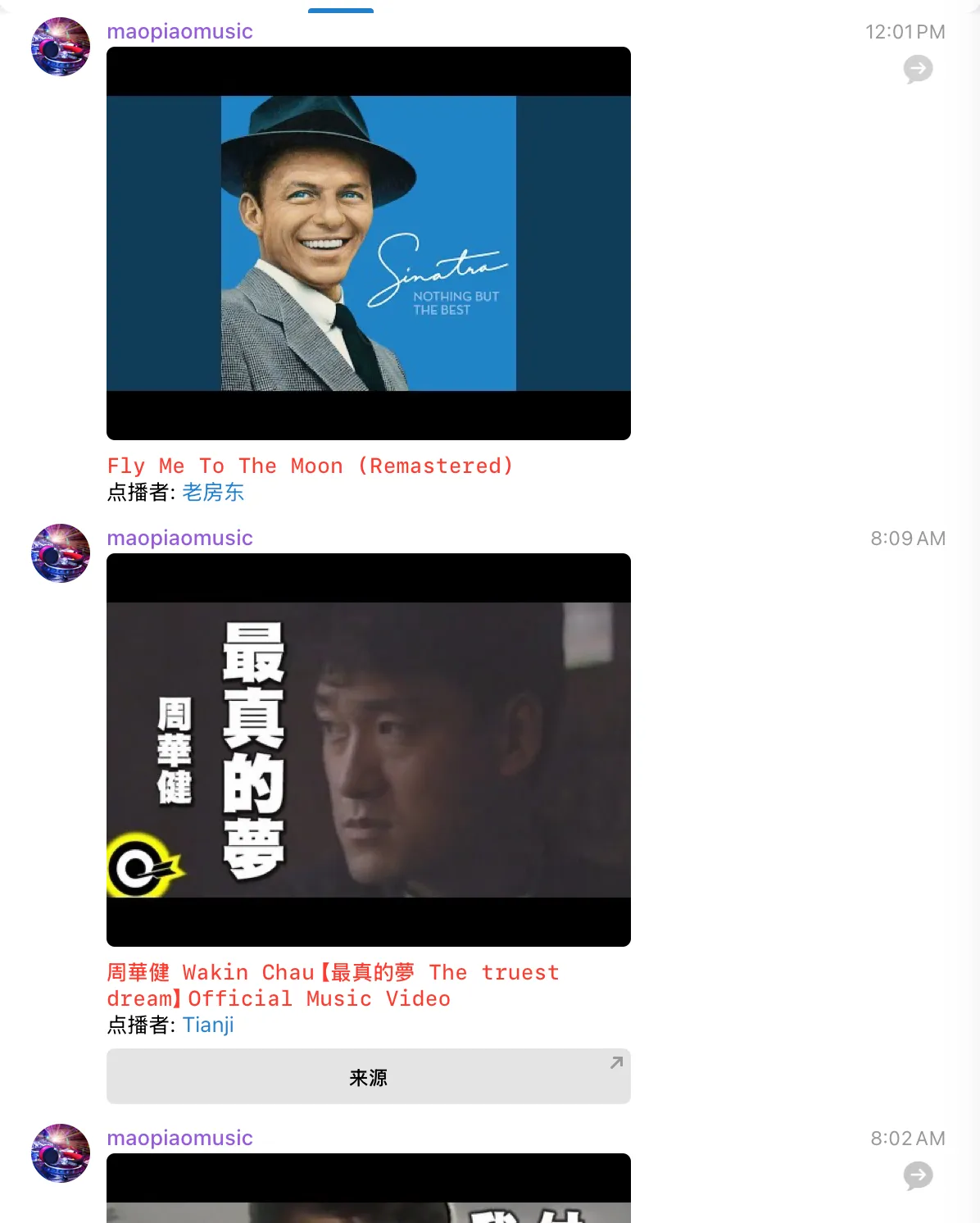
Task: Click the sender name maopiaomusic
Action: [x=179, y=30]
